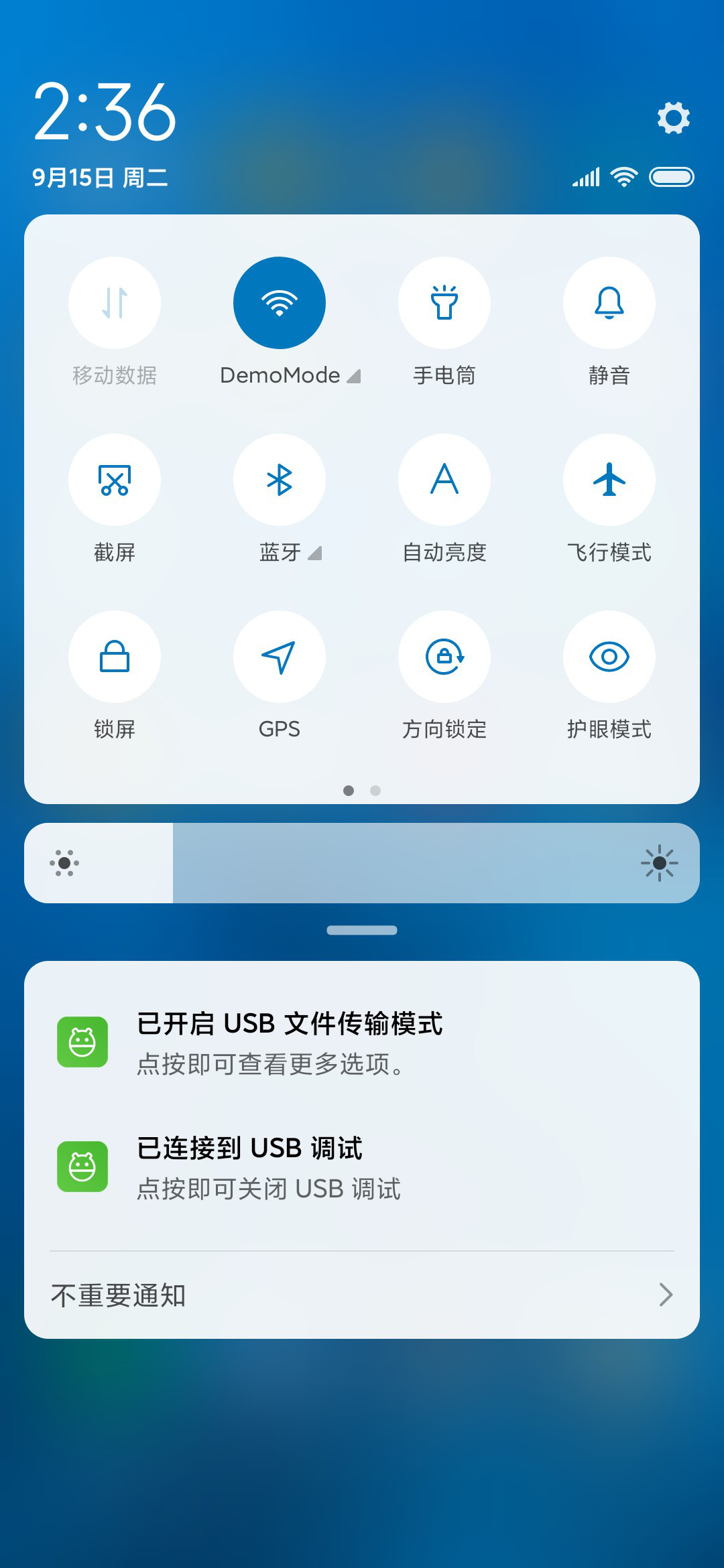Image resolution: width=724 pixels, height=1568 pixels.
Task: Toggle the 移动数据 mobile data tile
Action: 115,303
